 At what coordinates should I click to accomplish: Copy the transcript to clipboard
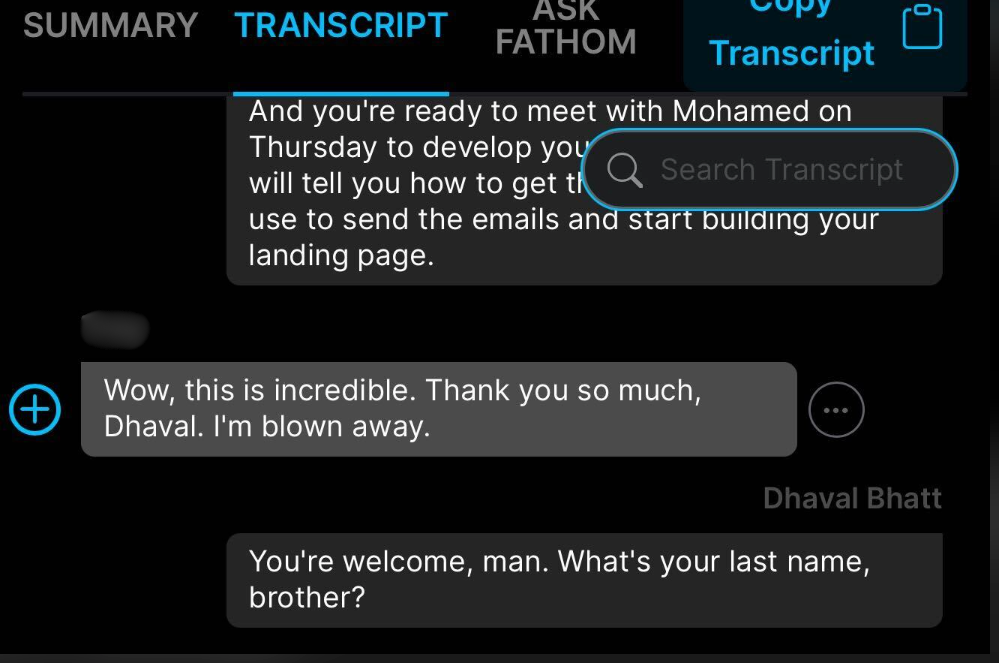[824, 40]
